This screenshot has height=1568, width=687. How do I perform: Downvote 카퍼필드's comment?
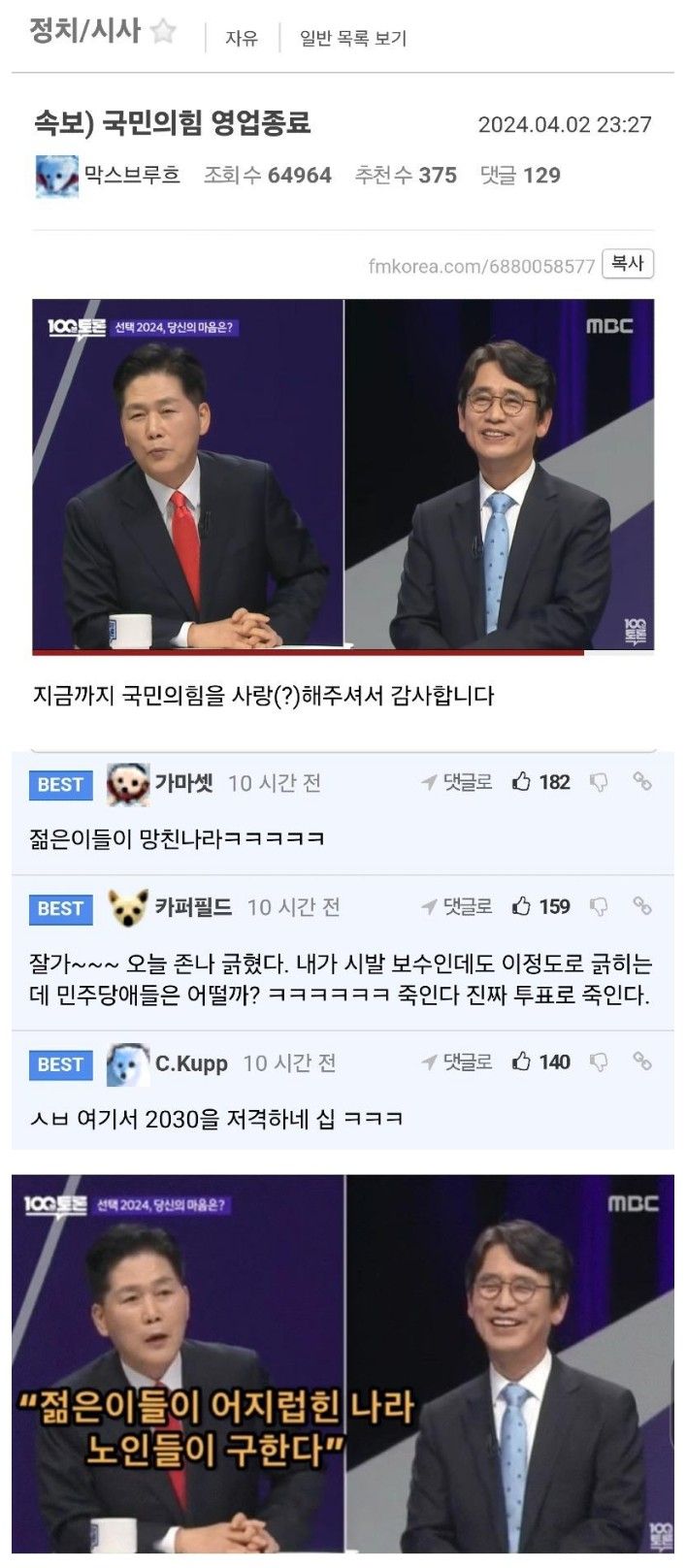pos(599,906)
